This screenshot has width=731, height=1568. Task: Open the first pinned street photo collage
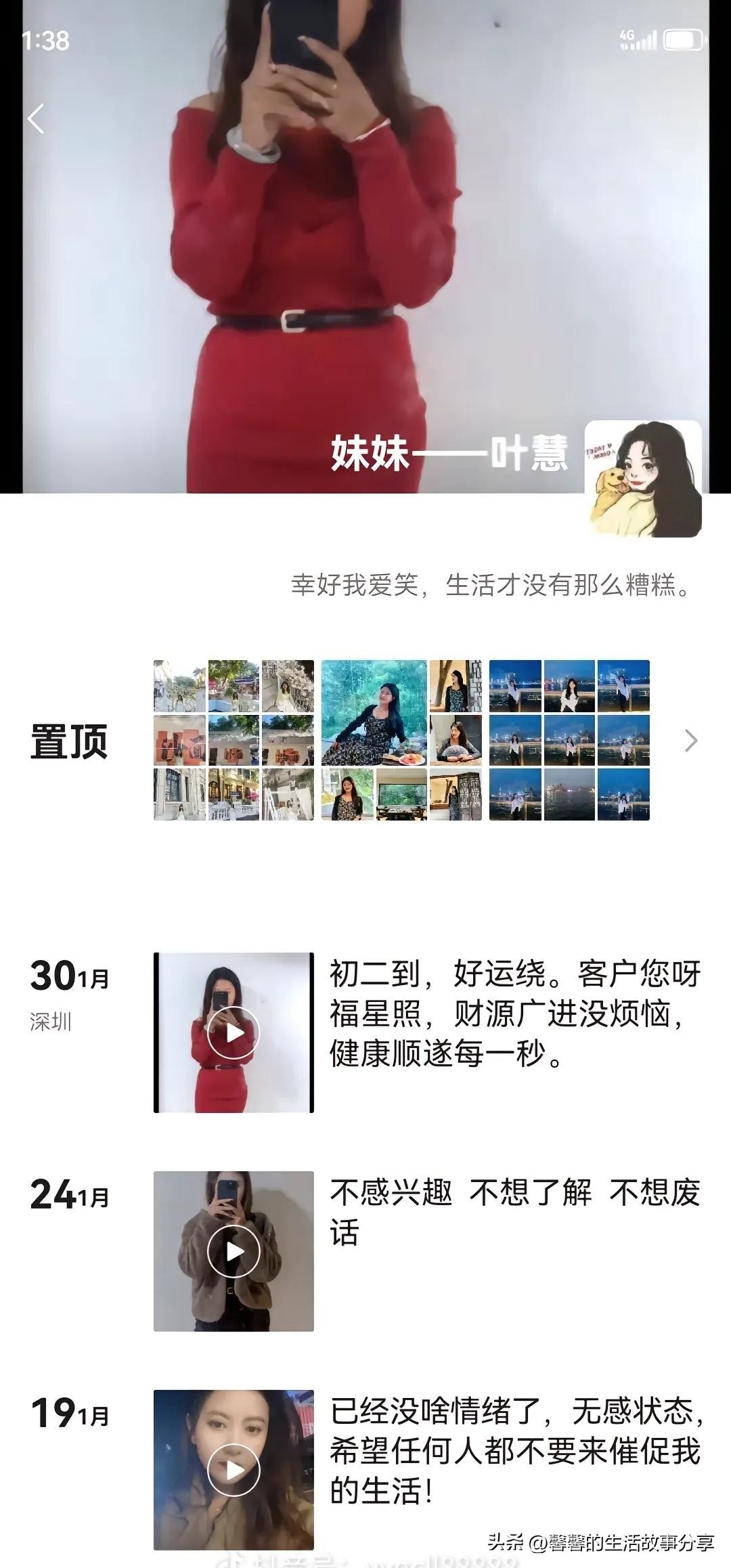234,740
